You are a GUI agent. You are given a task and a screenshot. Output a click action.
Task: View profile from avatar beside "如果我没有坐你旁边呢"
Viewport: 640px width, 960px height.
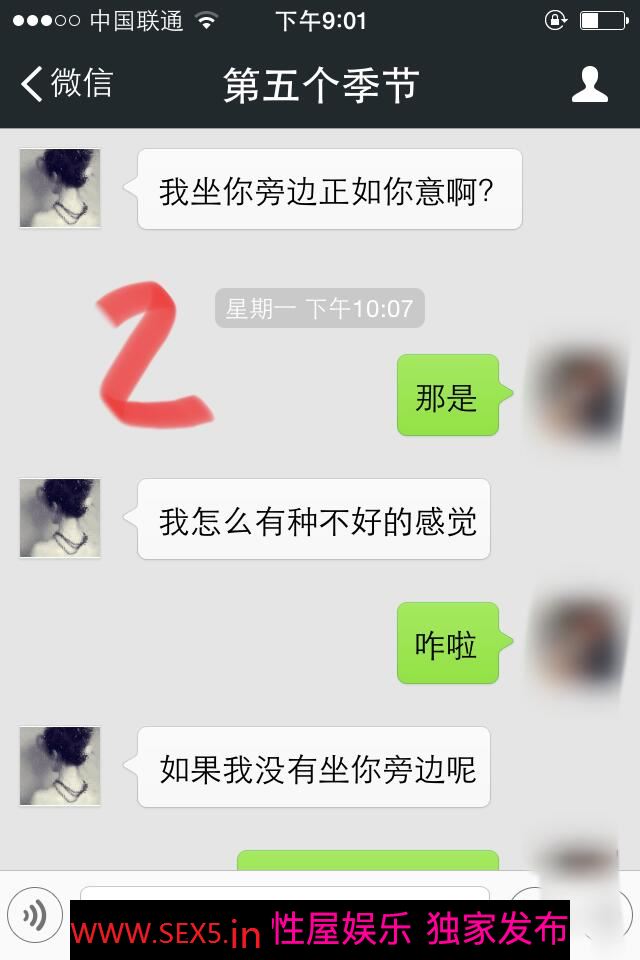click(x=60, y=766)
